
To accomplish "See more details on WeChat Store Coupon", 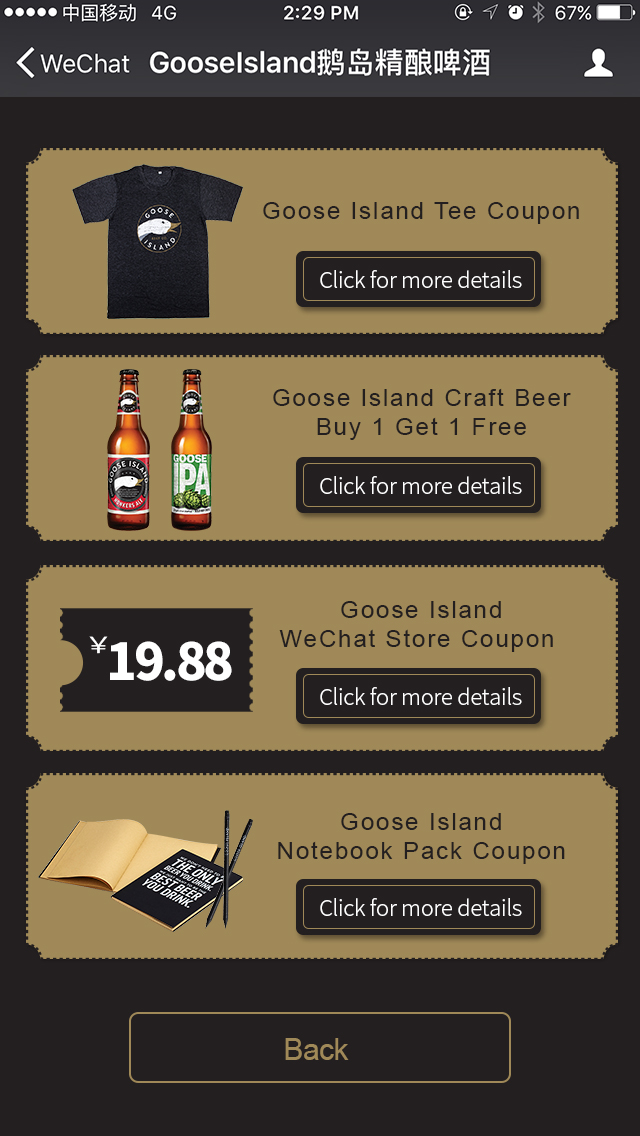I will coord(418,696).
